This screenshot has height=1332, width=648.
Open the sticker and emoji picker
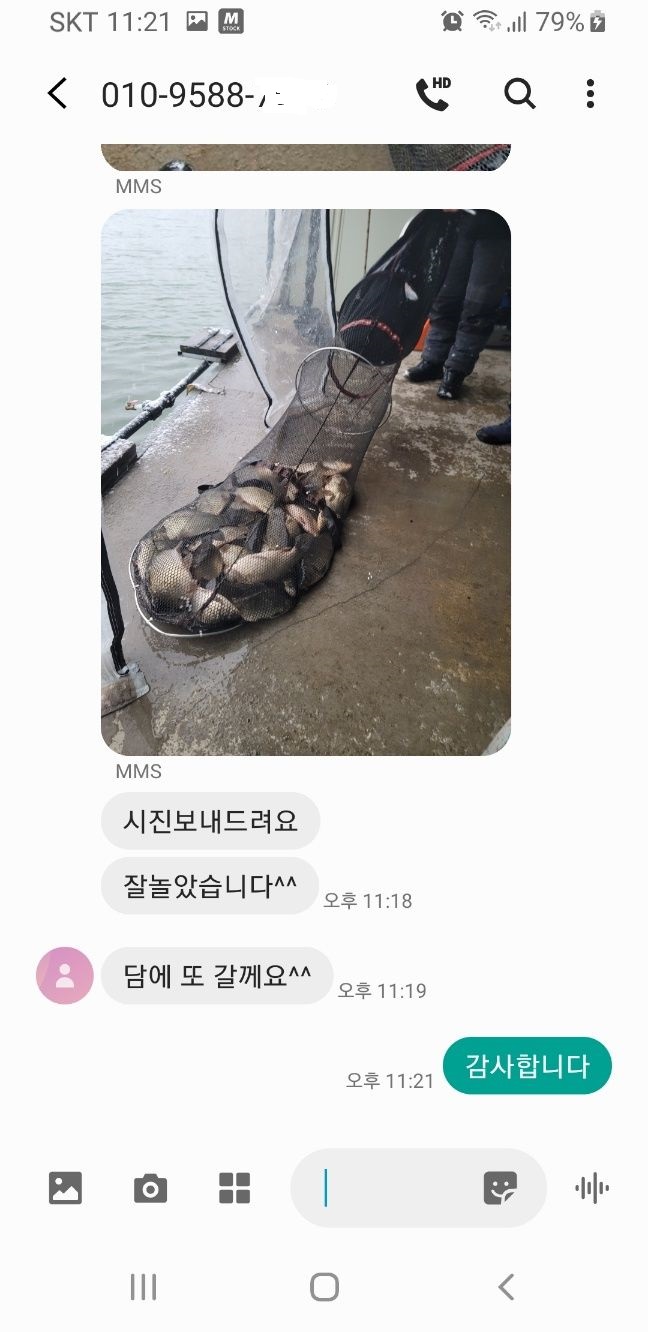tap(500, 1188)
